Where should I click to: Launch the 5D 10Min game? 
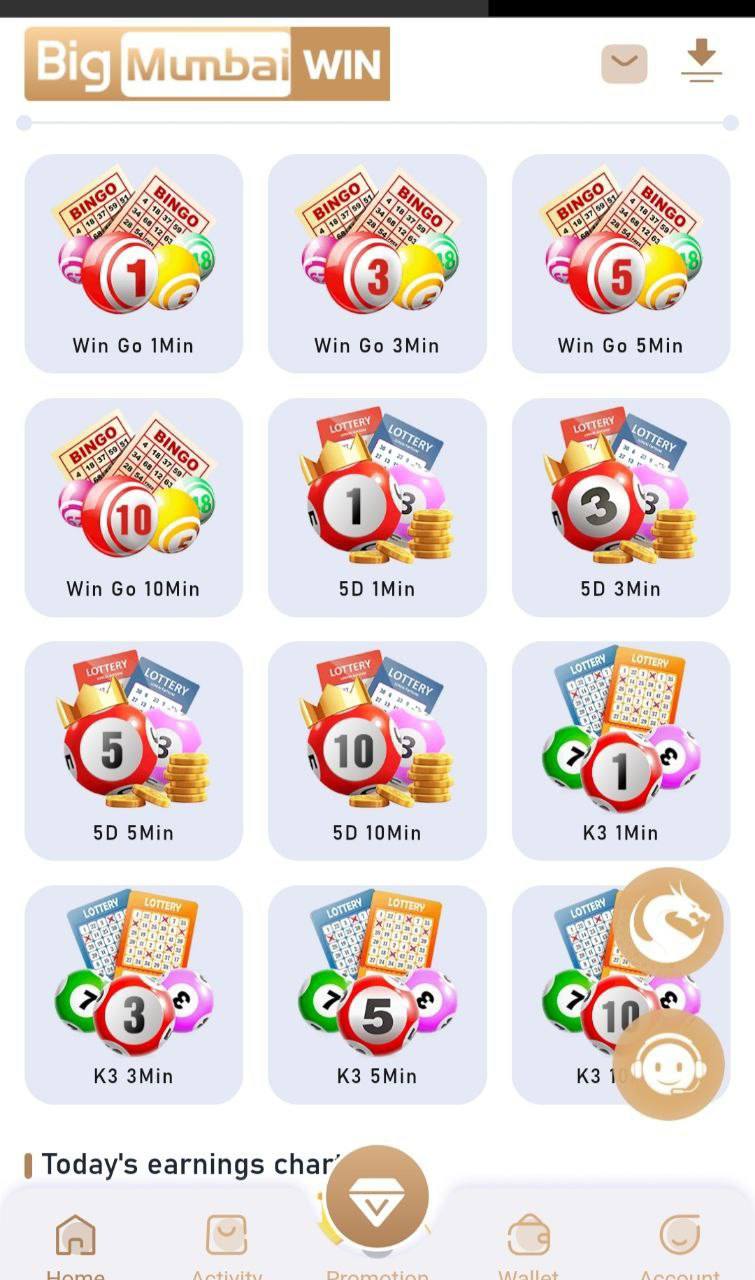377,751
